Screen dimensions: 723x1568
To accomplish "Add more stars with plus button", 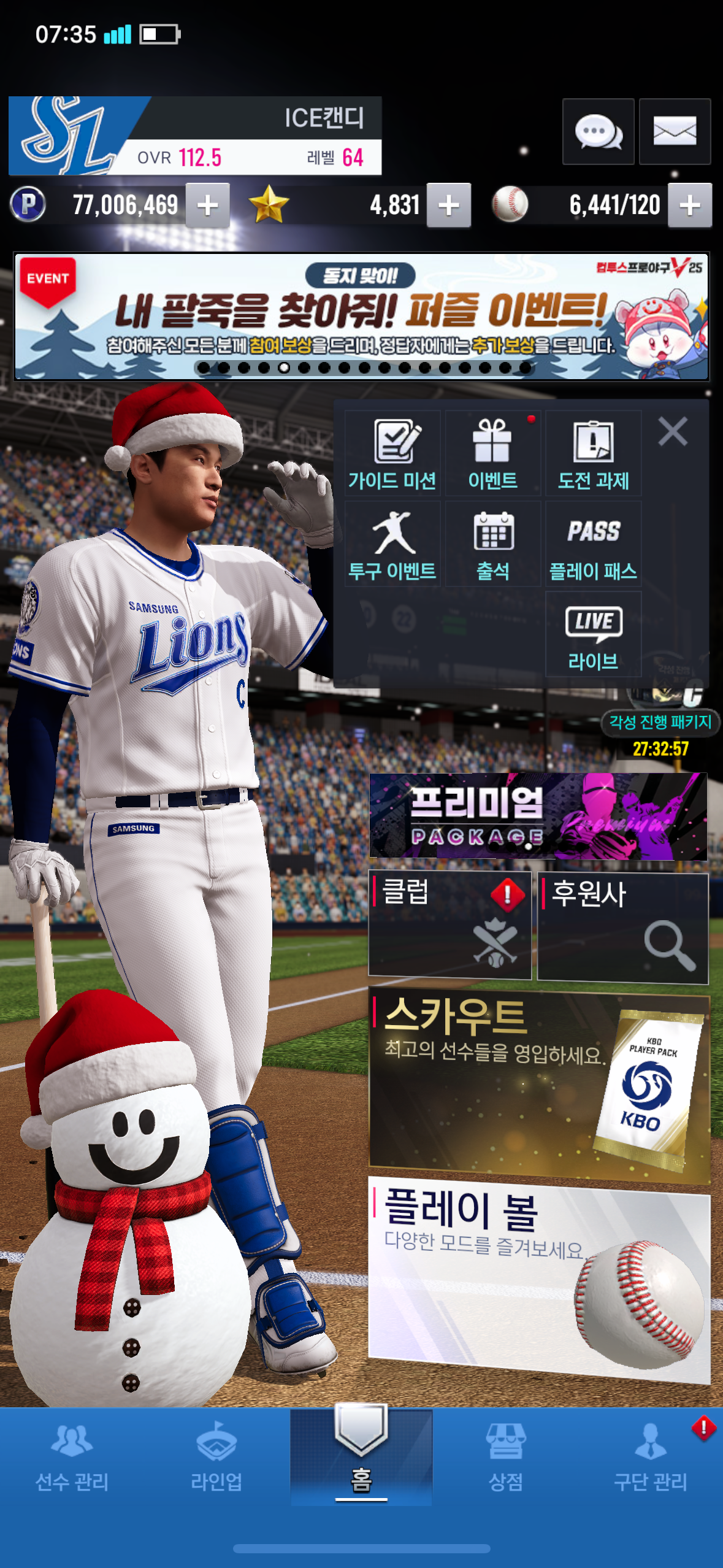I will coord(449,206).
